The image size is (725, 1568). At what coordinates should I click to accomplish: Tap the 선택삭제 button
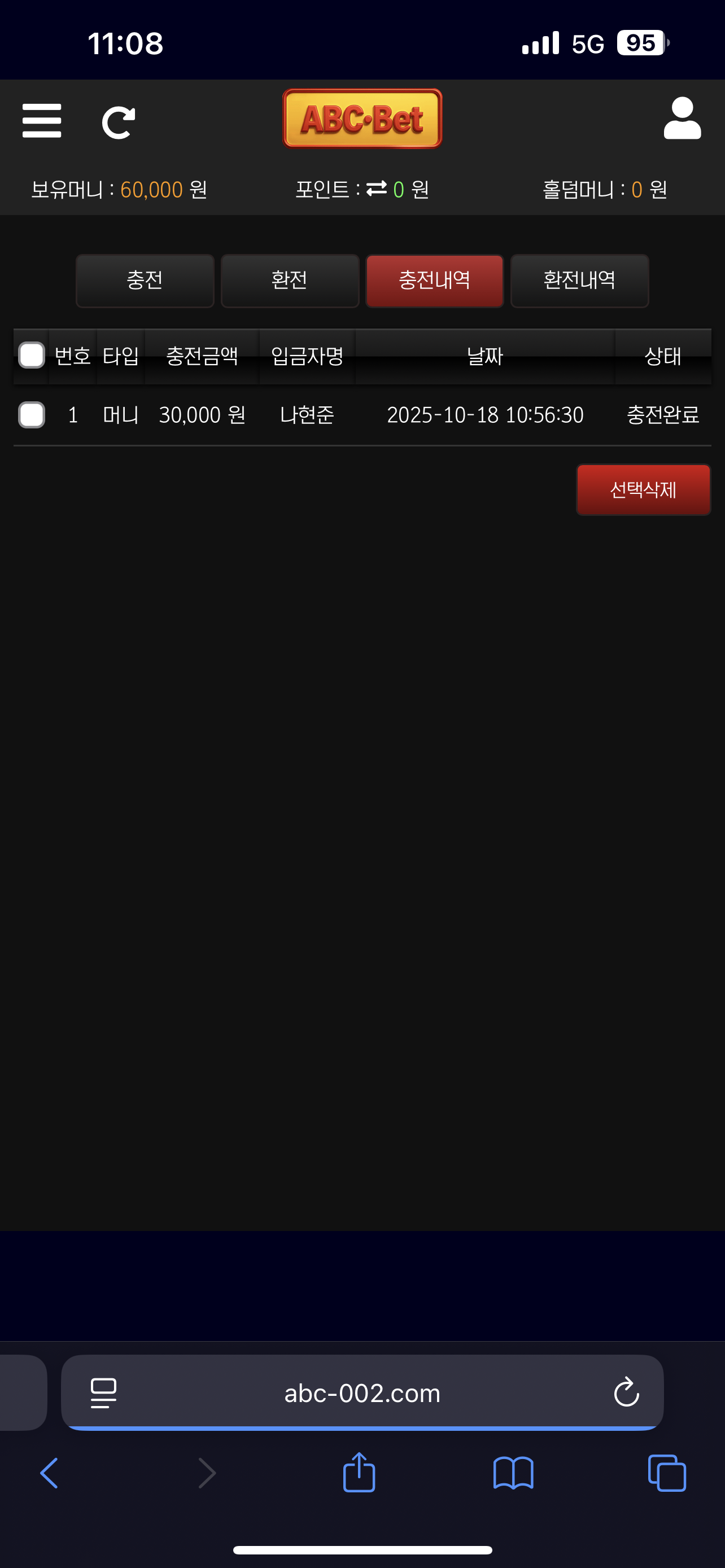643,489
